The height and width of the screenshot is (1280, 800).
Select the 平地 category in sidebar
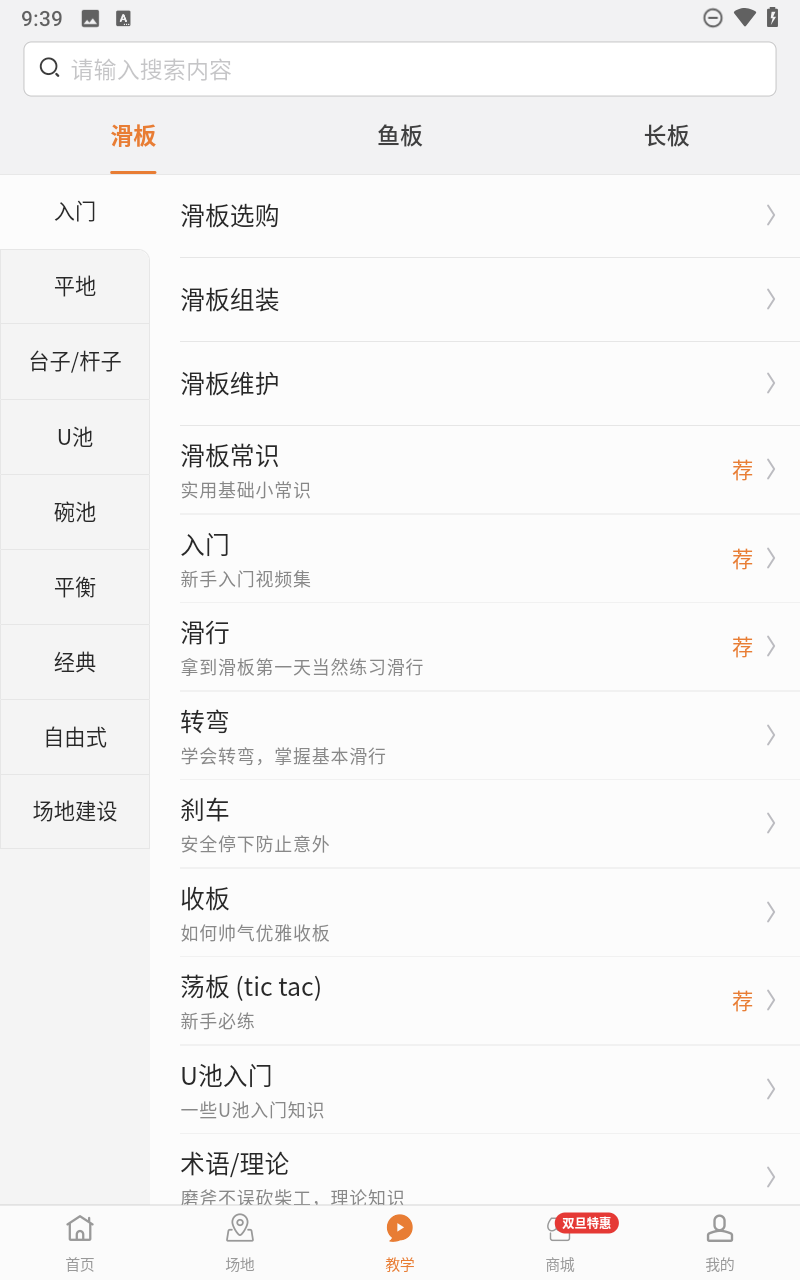74,286
